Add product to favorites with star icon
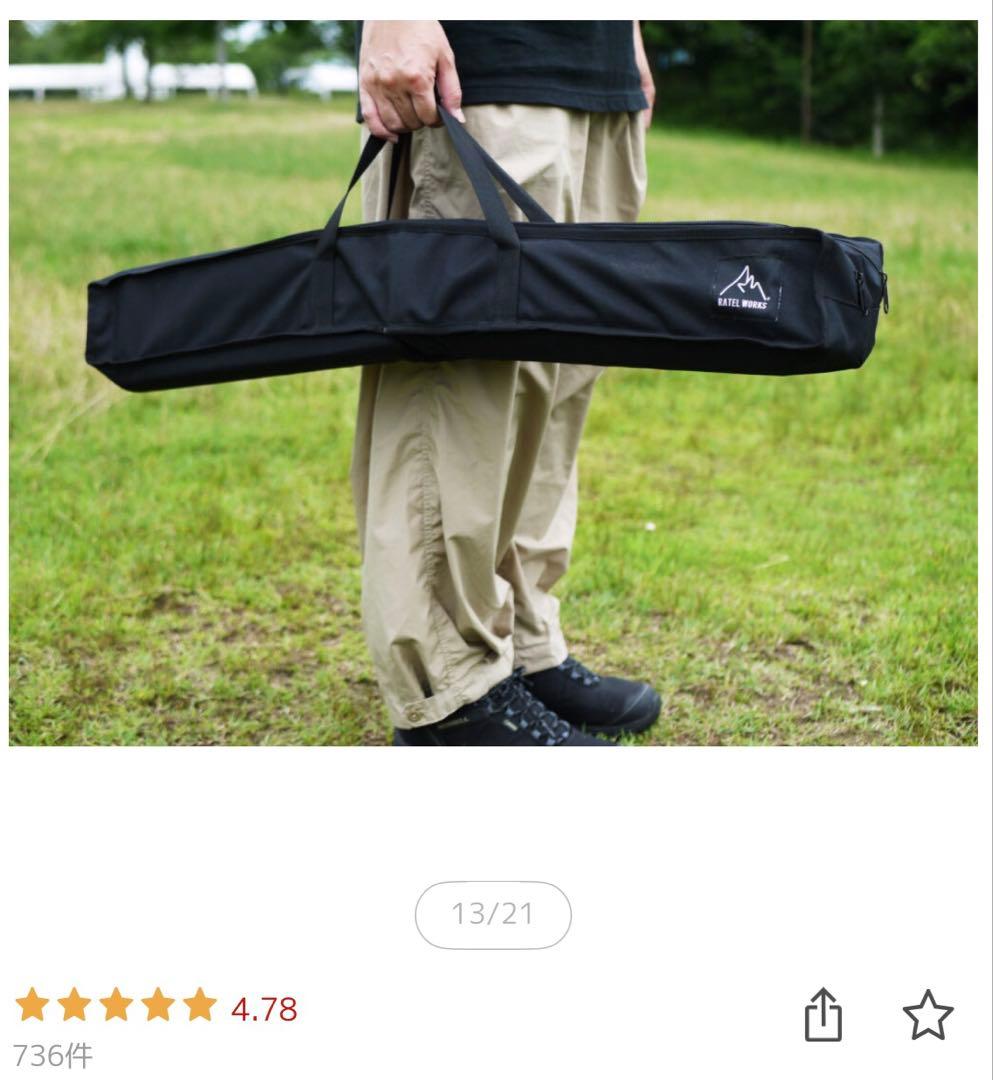Screen dimensions: 993x1080 (x=927, y=1015)
